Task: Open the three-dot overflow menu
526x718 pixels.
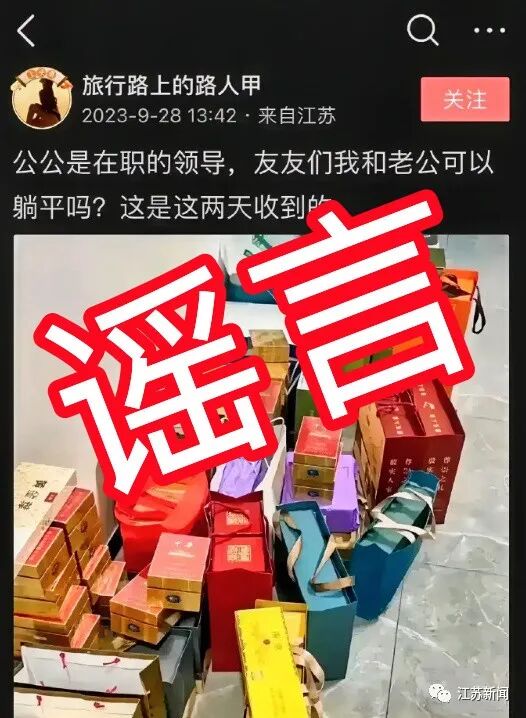Action: click(489, 31)
